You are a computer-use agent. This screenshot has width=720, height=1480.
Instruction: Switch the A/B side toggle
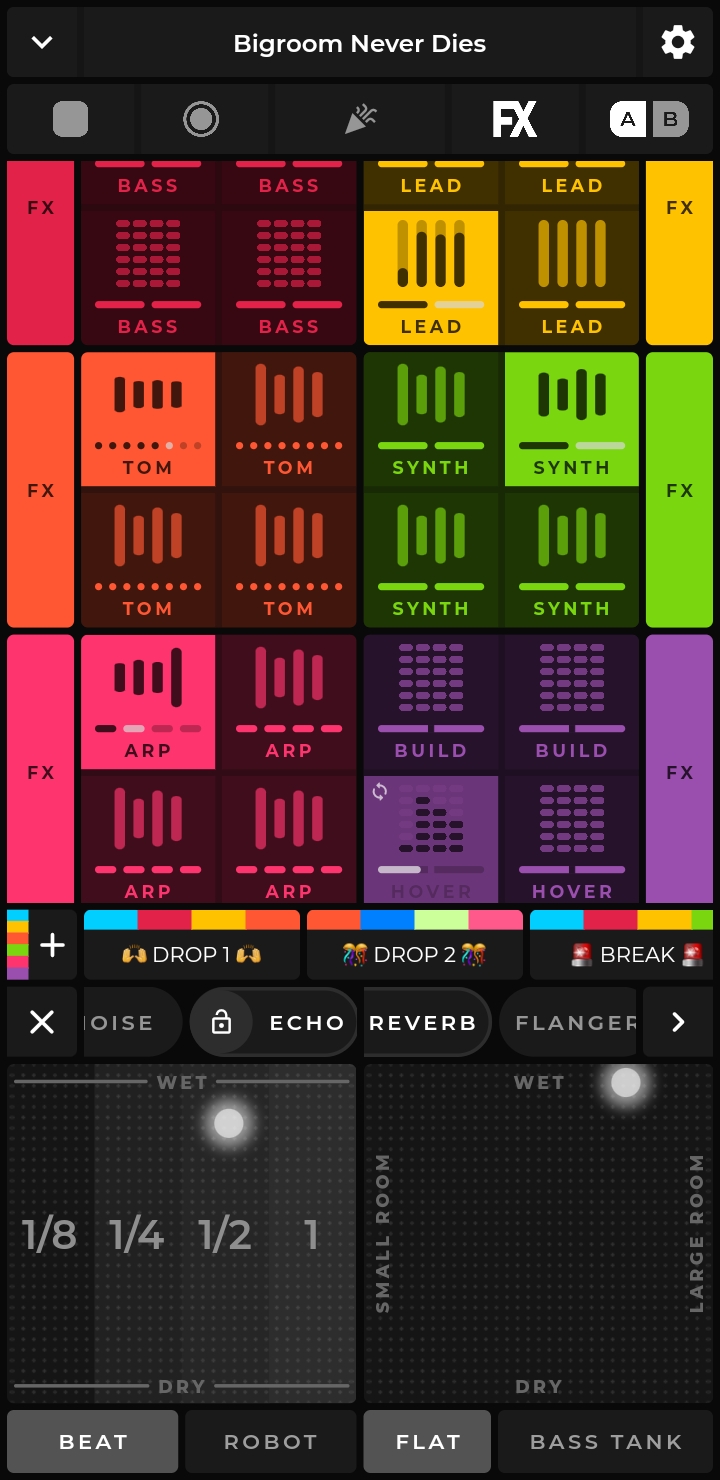(x=649, y=120)
